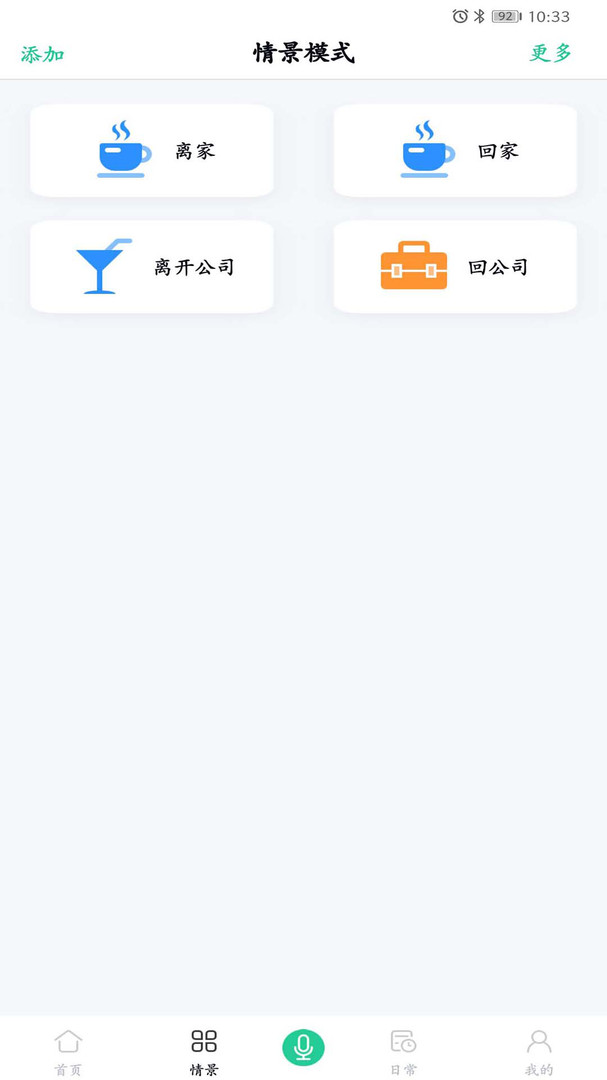Trigger the 离开公司 scene
Viewport: 607px width, 1080px height.
click(x=152, y=267)
